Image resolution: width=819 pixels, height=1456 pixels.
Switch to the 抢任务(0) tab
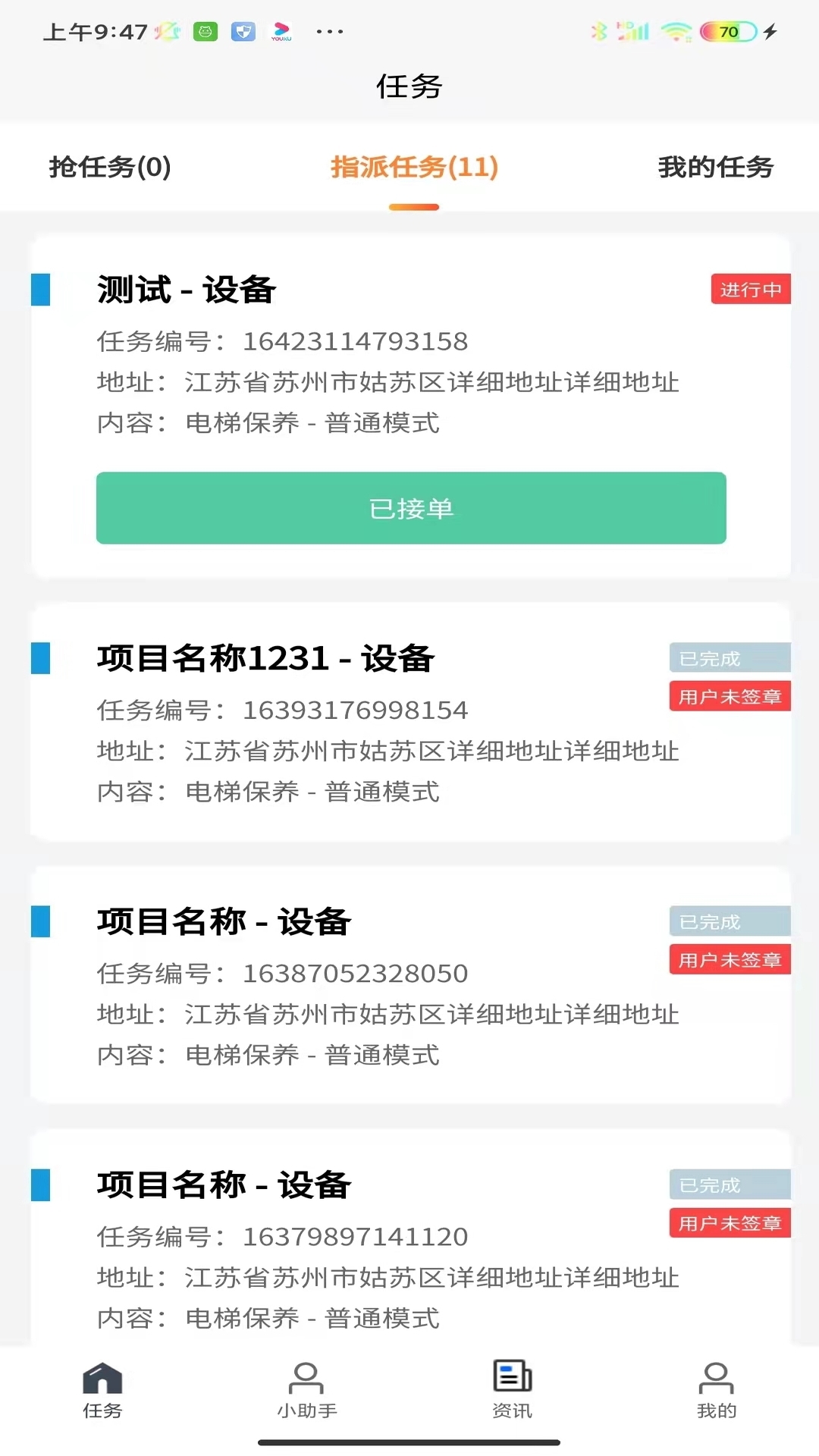click(110, 167)
